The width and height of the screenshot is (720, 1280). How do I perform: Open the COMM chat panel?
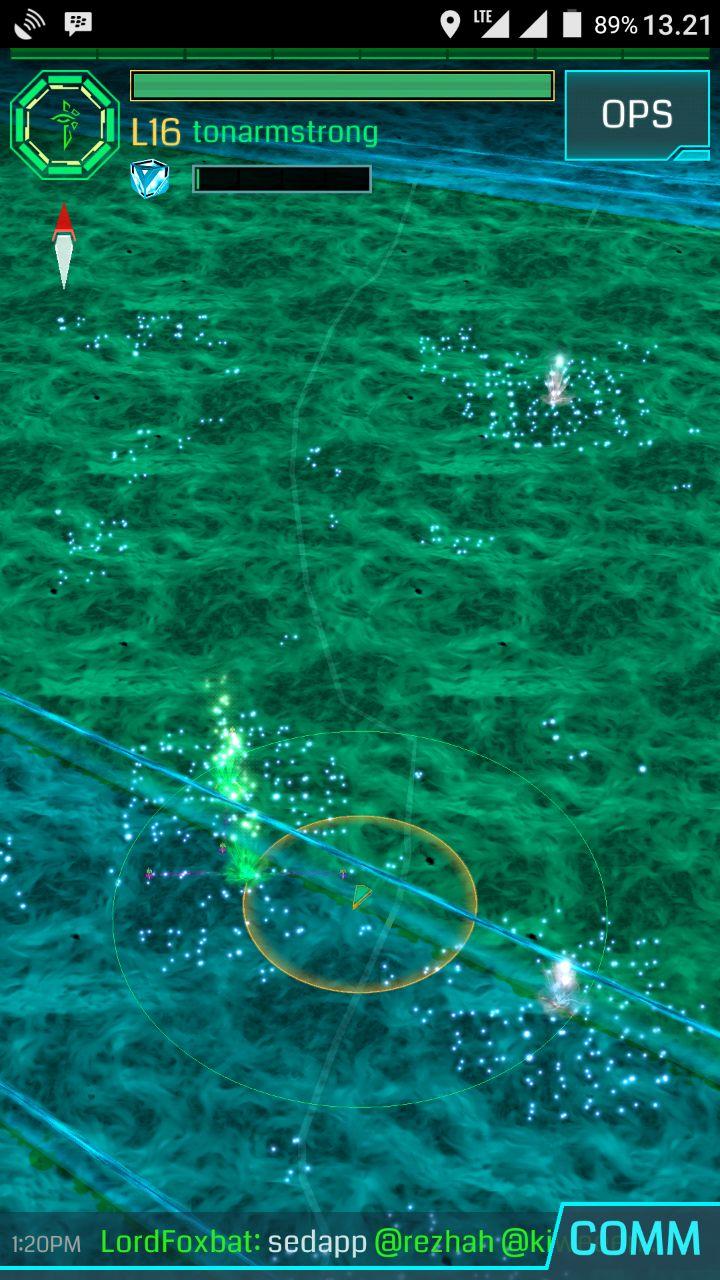[x=636, y=1239]
